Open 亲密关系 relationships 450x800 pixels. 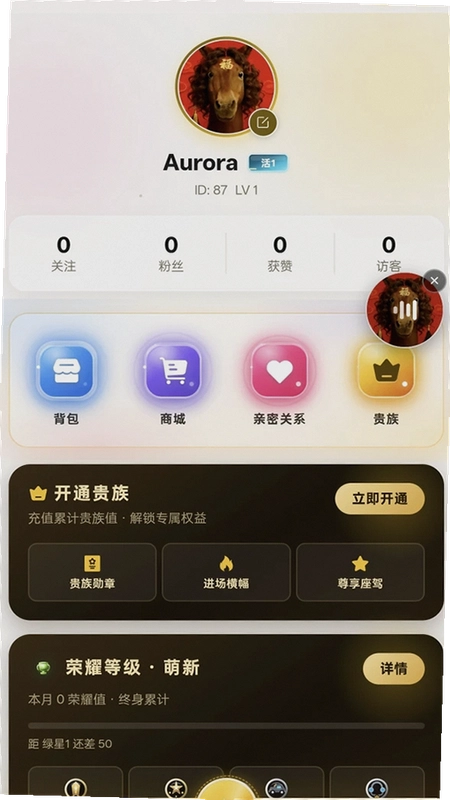tap(279, 383)
